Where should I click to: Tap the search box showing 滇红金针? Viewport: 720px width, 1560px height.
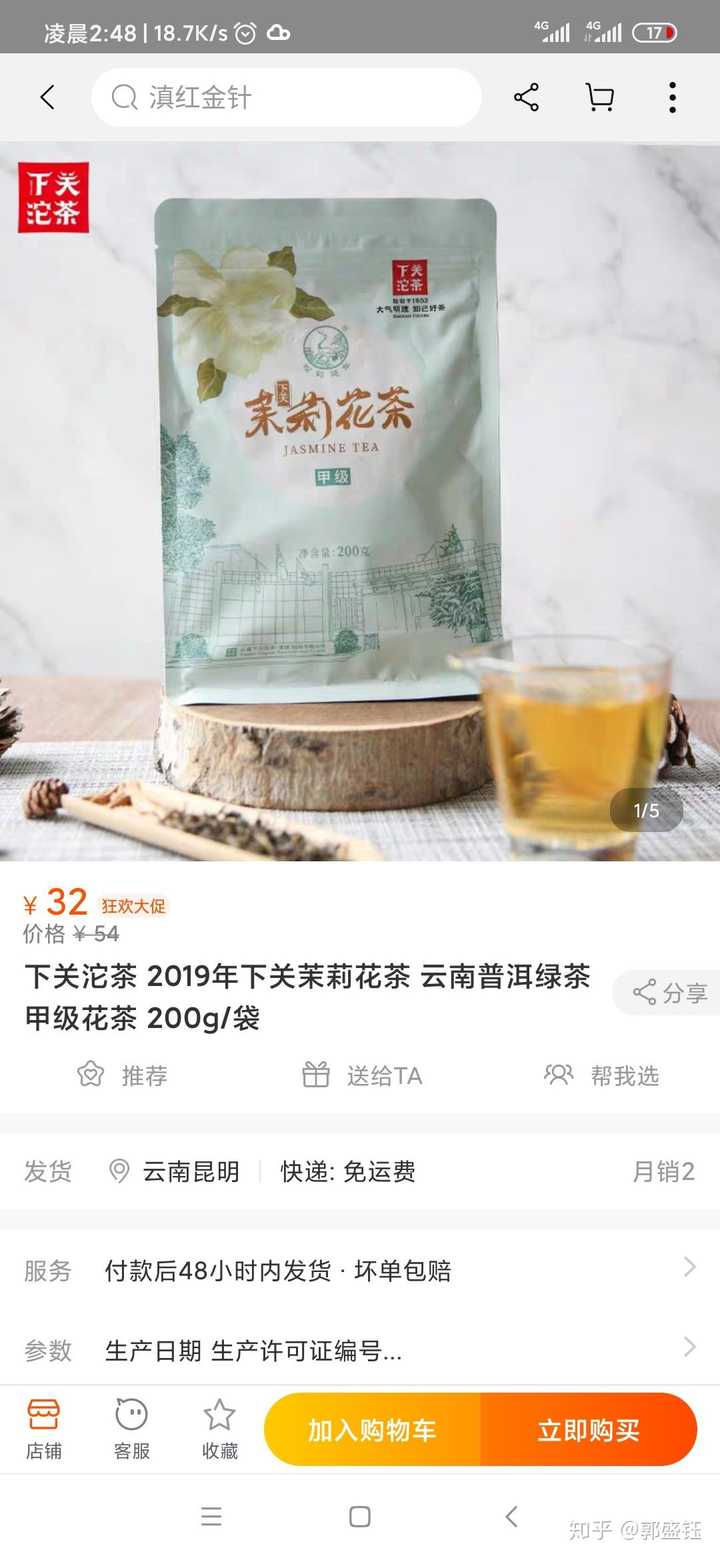[x=286, y=97]
